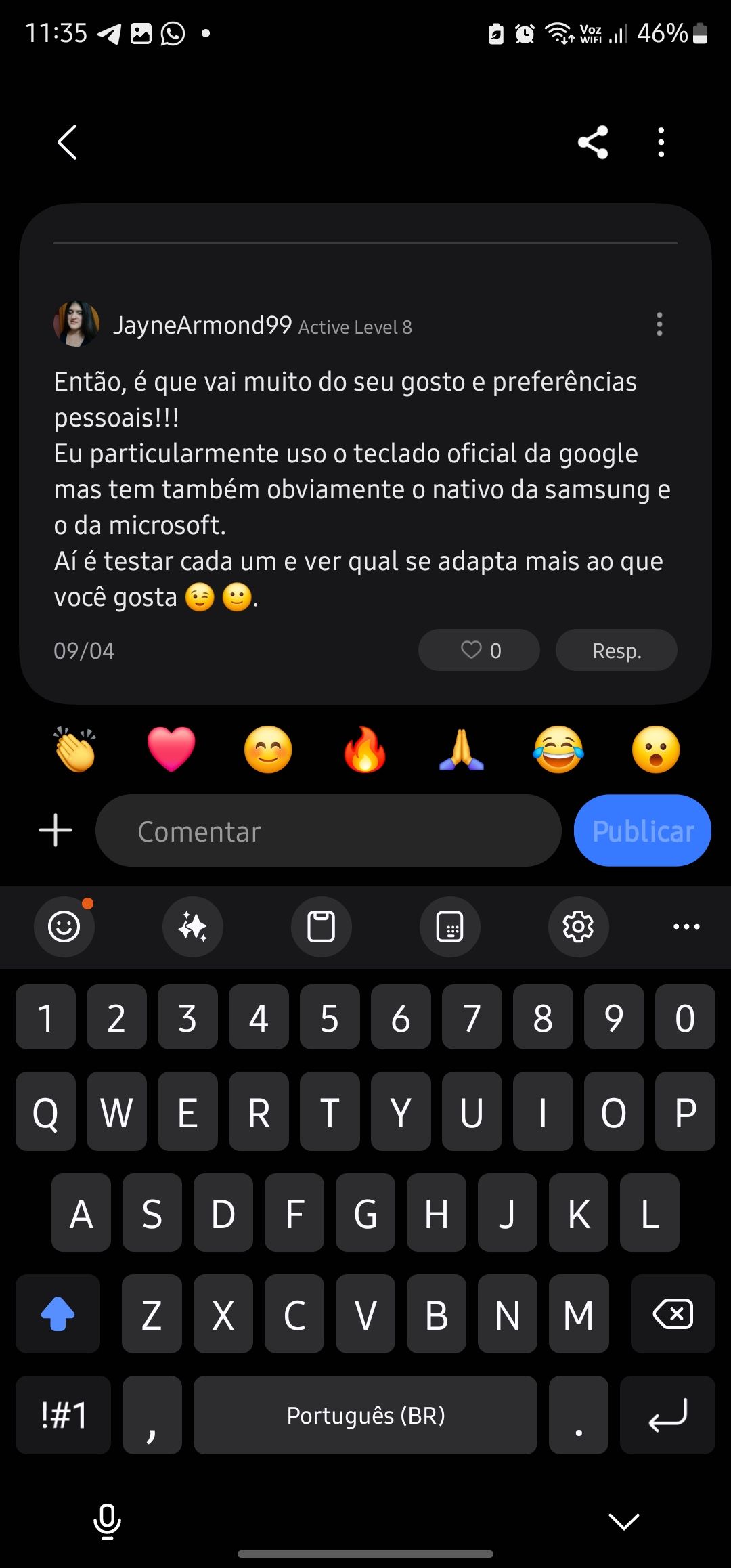Reply using the Resp. button

pyautogui.click(x=616, y=650)
